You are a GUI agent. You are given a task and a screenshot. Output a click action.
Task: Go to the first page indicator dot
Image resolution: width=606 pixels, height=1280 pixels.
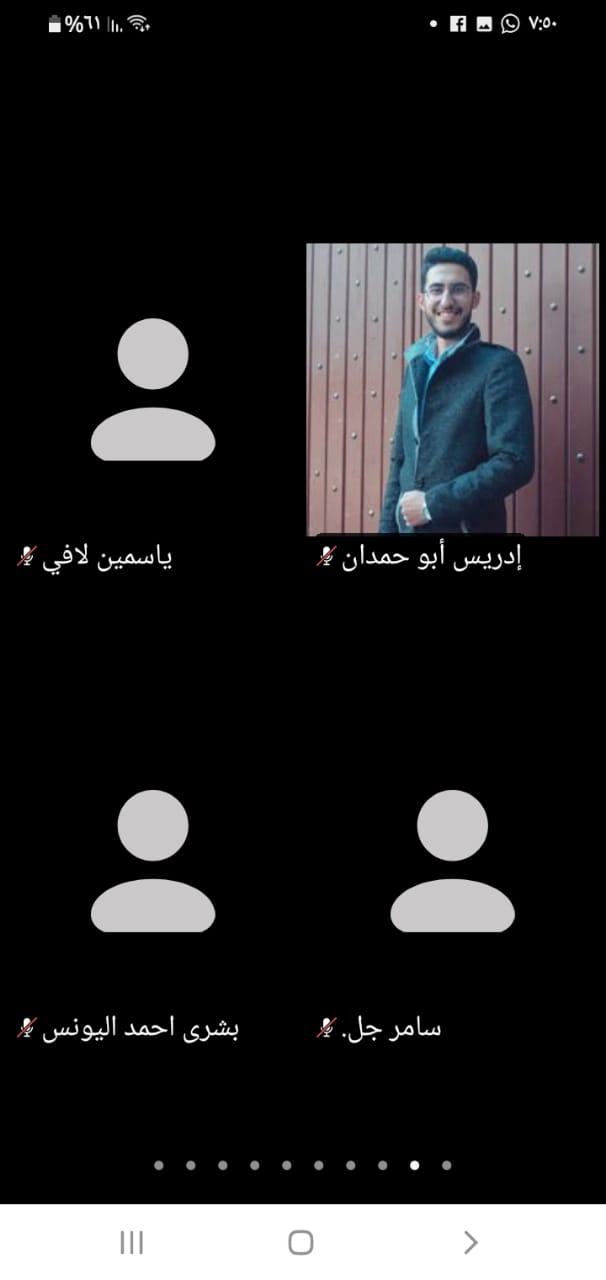pos(159,1165)
